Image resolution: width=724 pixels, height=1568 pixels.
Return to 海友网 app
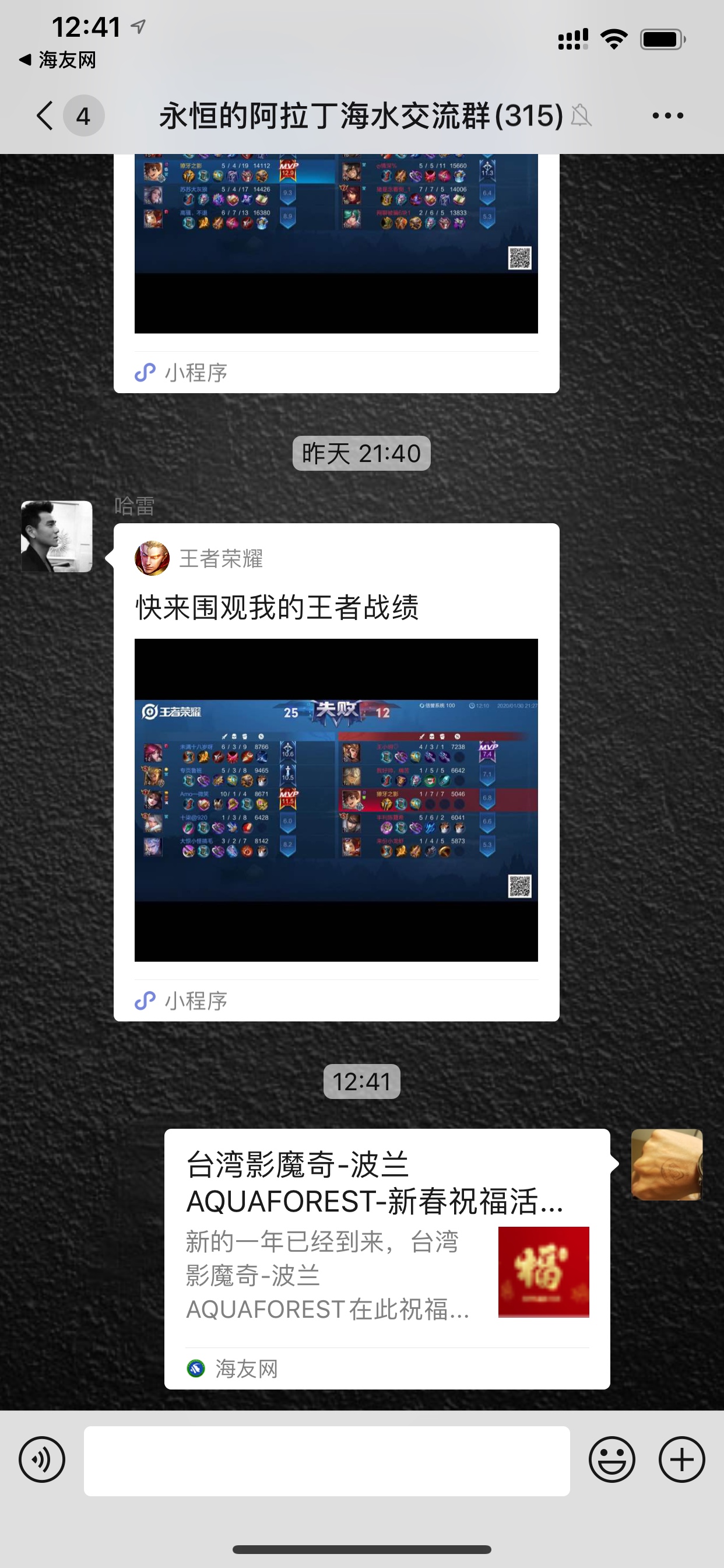58,60
